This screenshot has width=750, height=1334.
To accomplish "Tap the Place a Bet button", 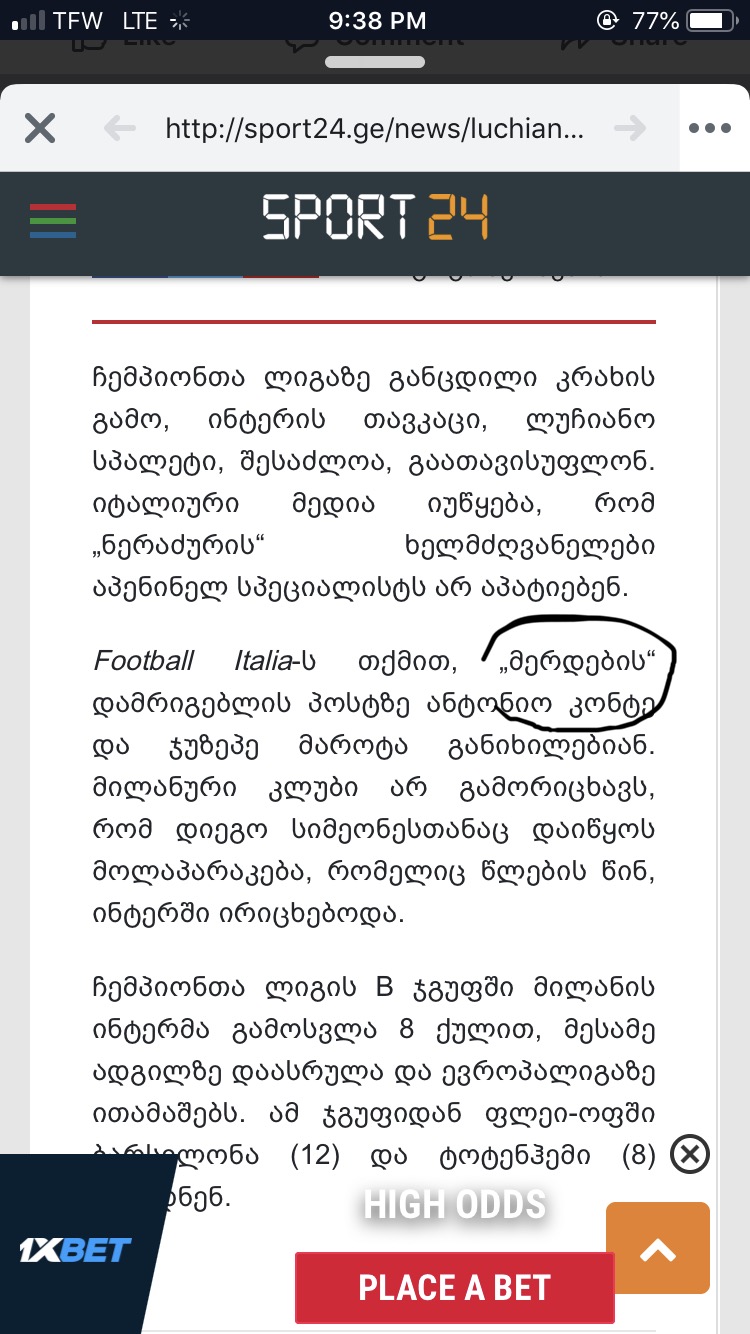I will click(x=455, y=1287).
